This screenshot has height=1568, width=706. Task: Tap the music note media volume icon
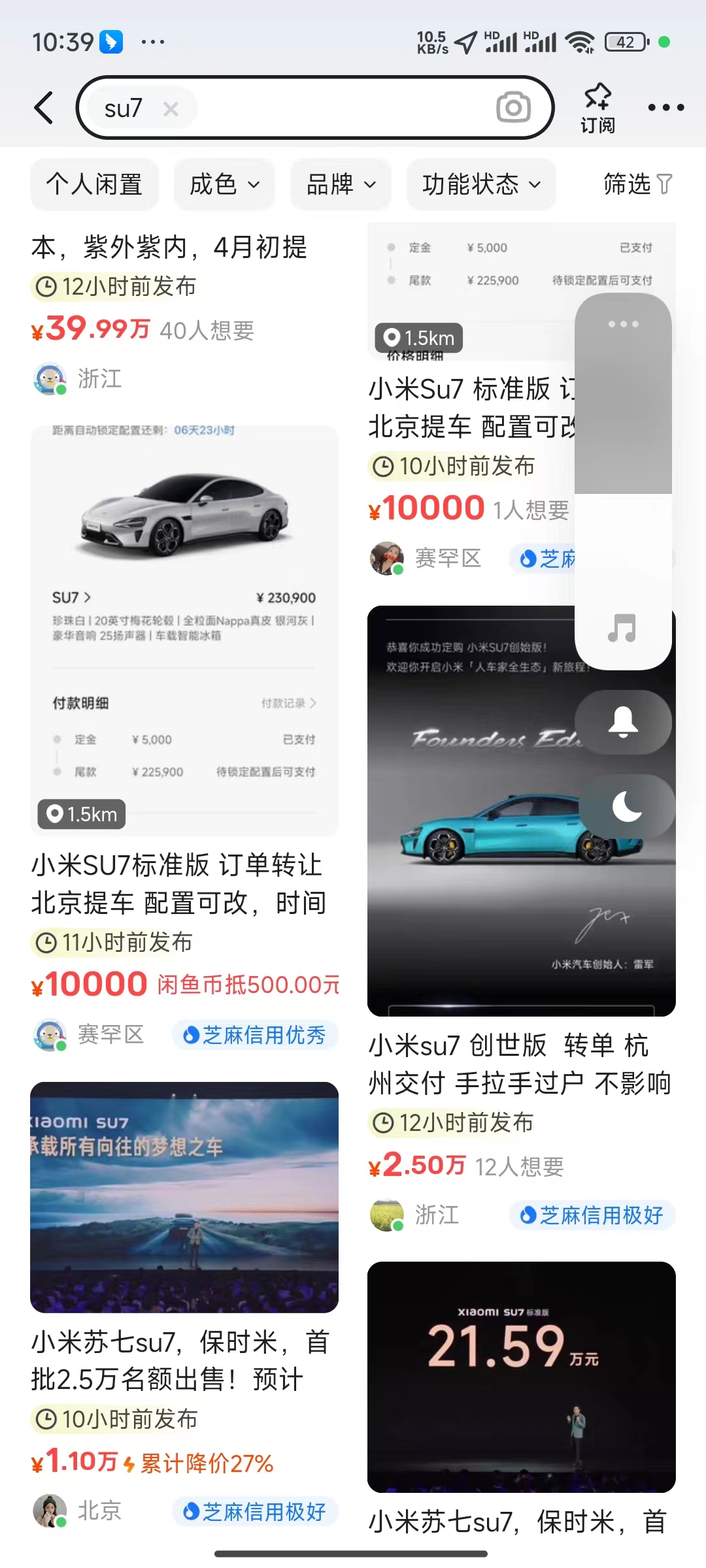coord(622,629)
